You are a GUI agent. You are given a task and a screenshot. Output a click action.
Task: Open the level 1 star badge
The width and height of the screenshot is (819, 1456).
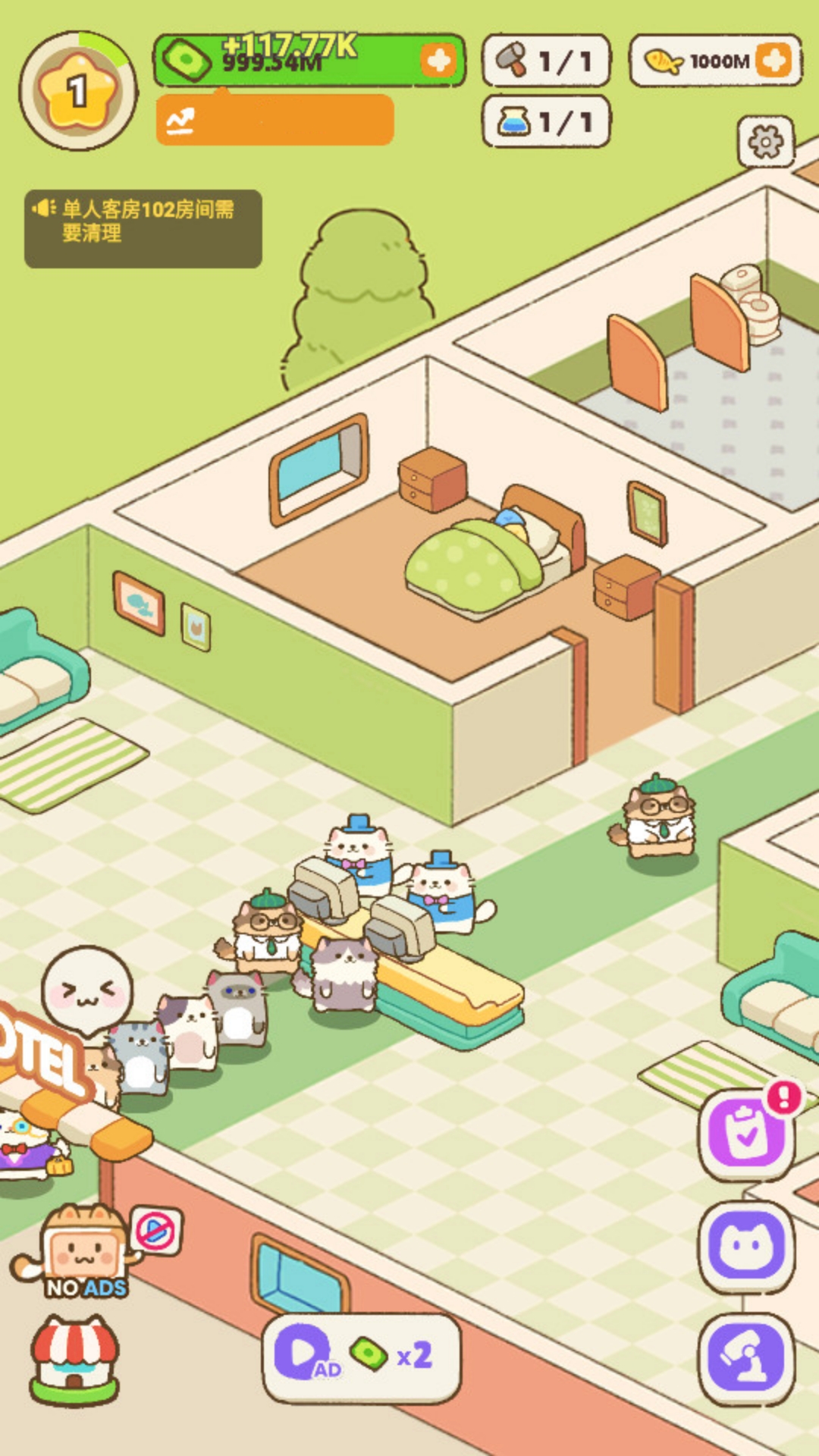click(x=78, y=91)
